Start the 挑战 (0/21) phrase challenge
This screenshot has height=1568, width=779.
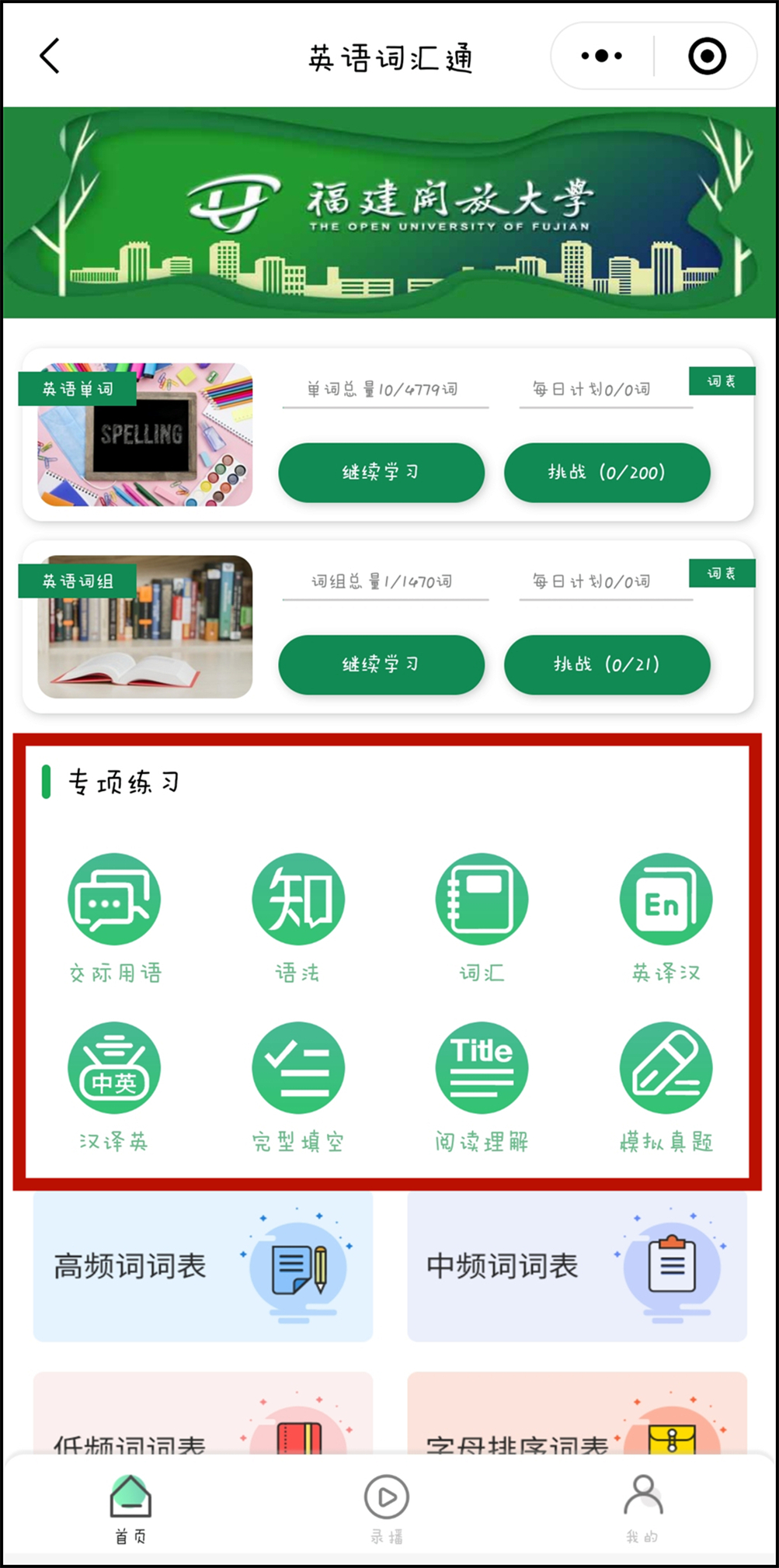point(607,664)
